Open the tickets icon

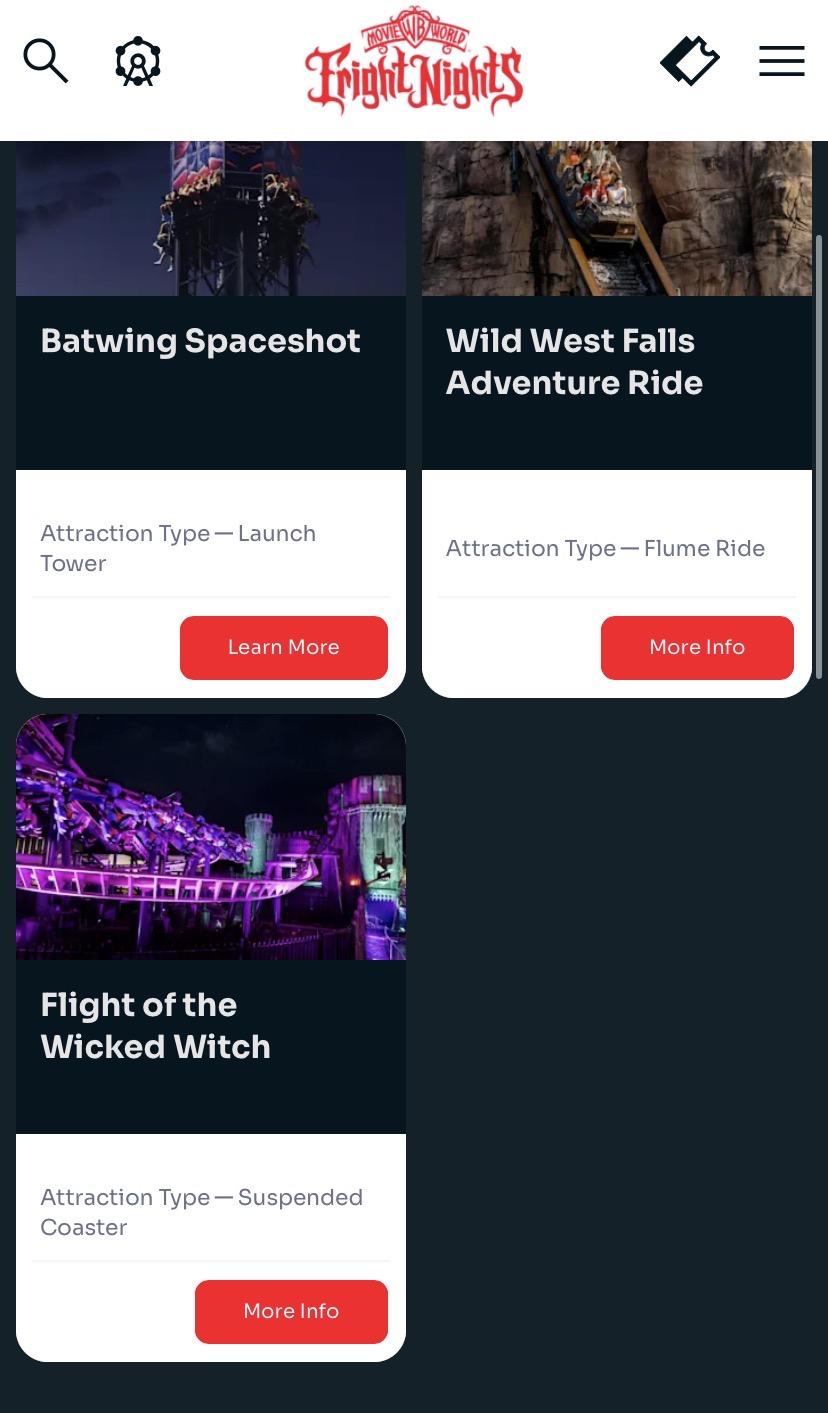(x=690, y=62)
